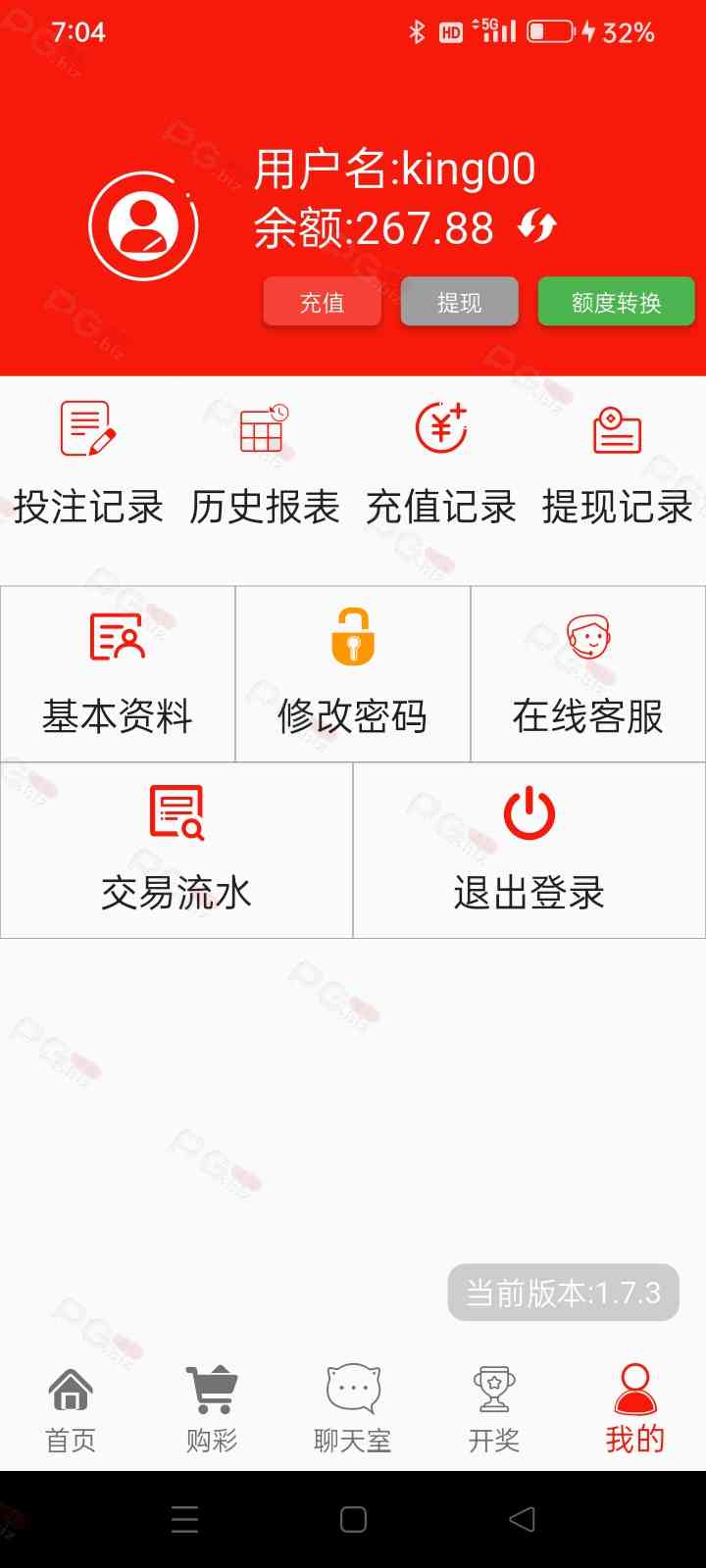This screenshot has width=706, height=1568.
Task: Tap the profile avatar
Action: click(143, 226)
